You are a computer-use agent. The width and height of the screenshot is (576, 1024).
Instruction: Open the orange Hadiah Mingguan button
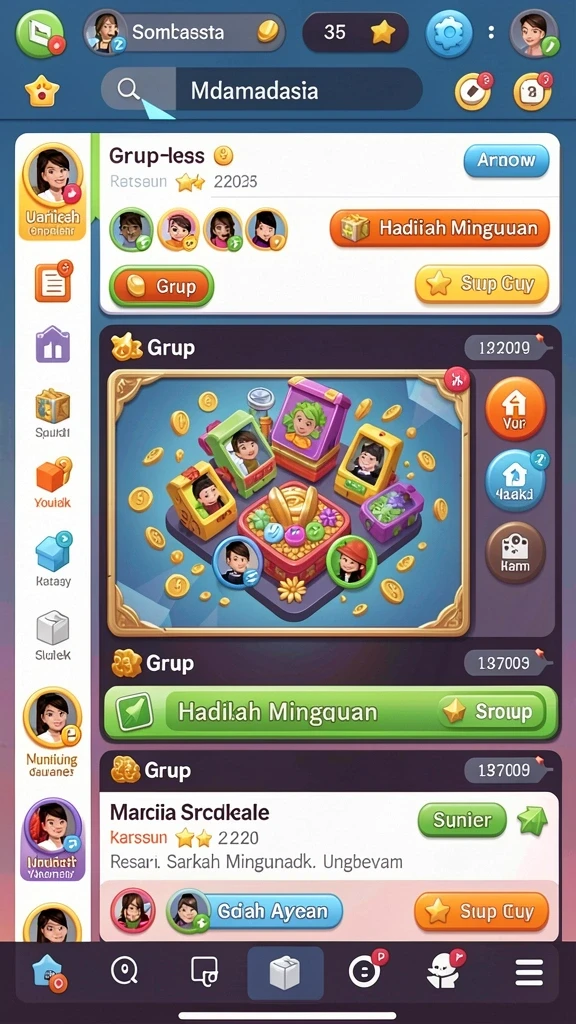pyautogui.click(x=440, y=228)
